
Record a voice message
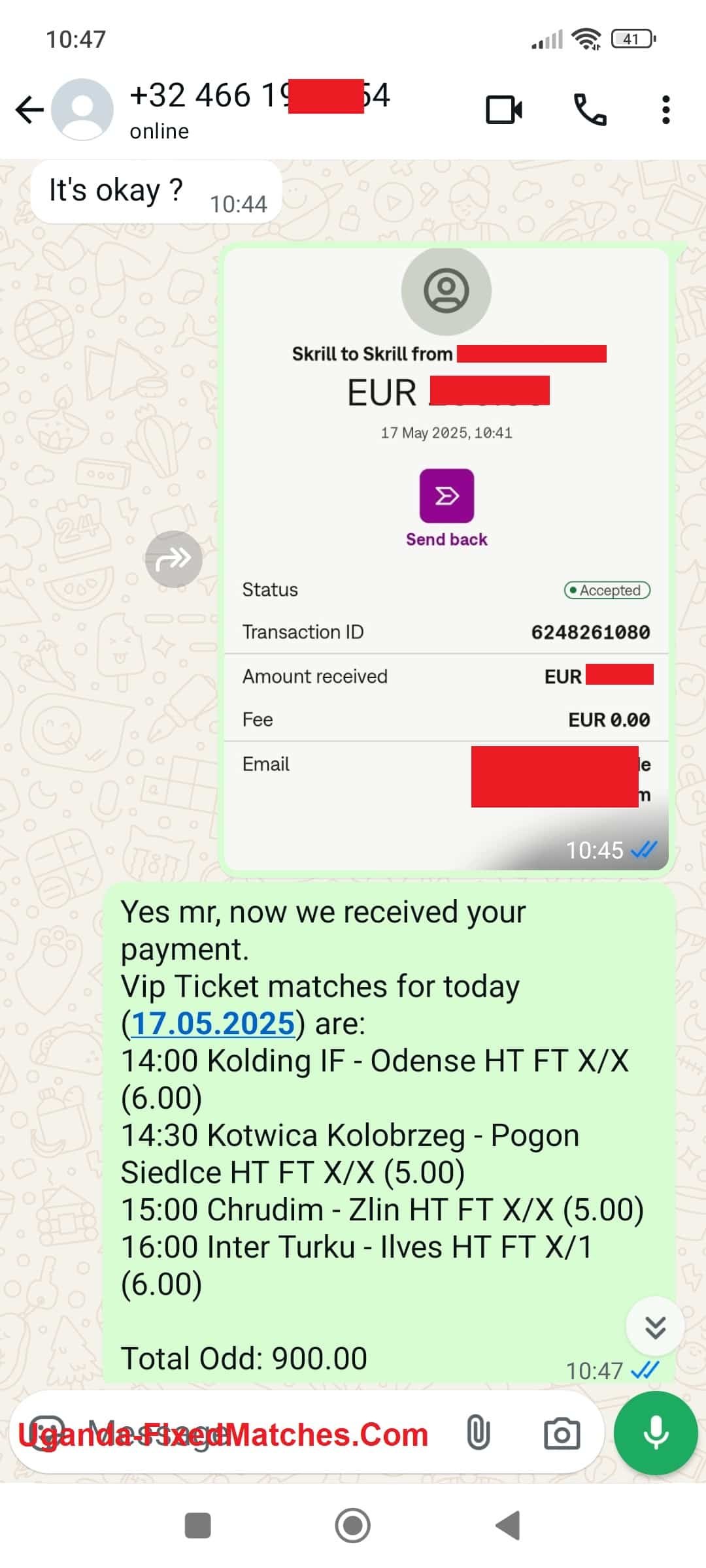[x=655, y=1433]
